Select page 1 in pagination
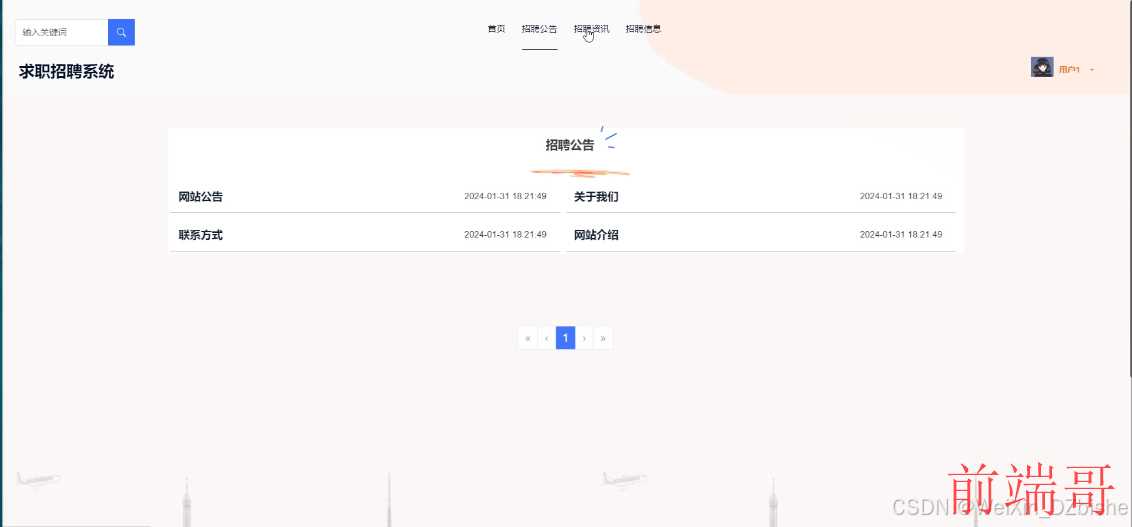Viewport: 1132px width, 527px height. coord(565,338)
